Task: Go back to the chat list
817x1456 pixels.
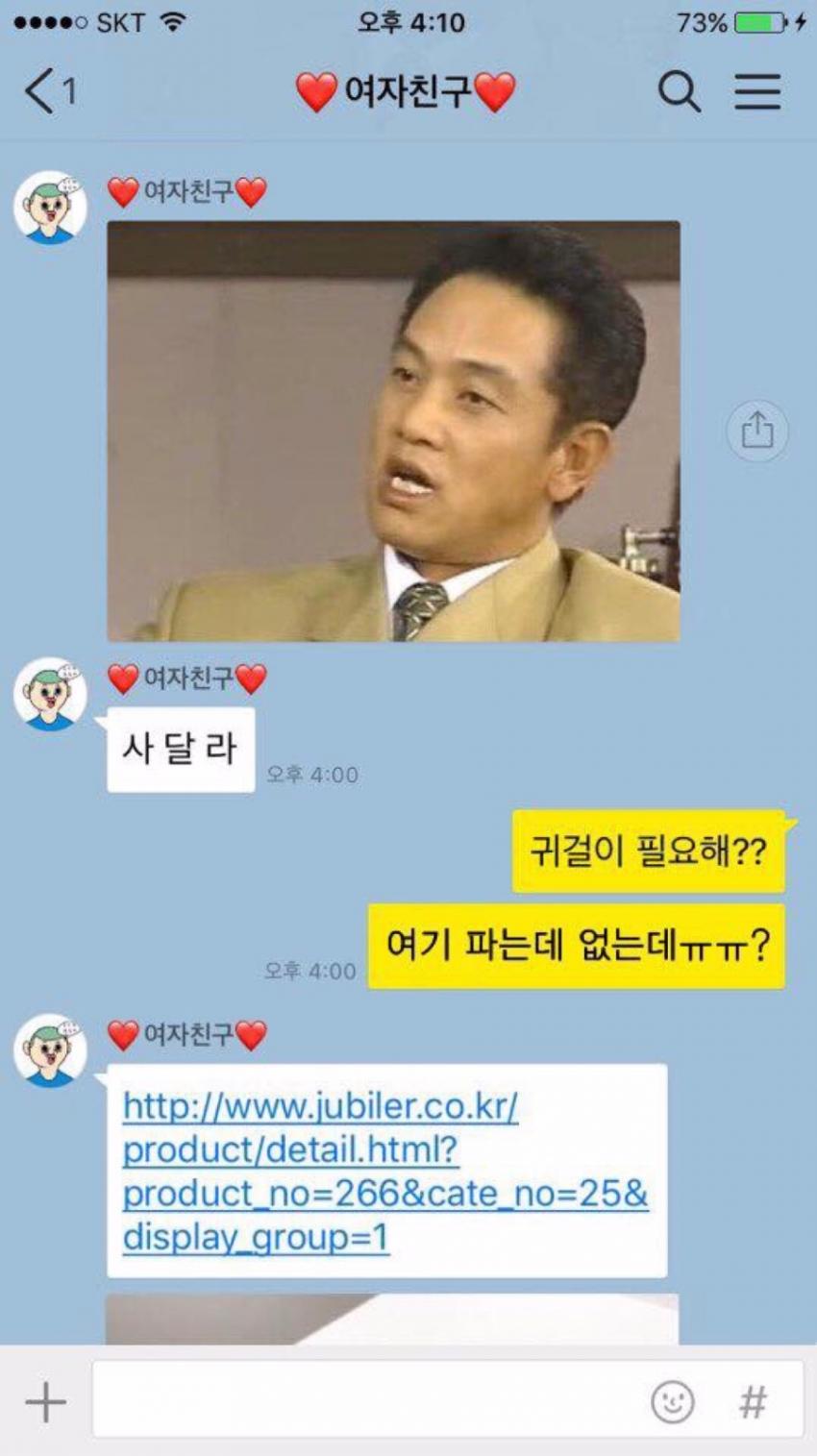Action: pos(46,92)
